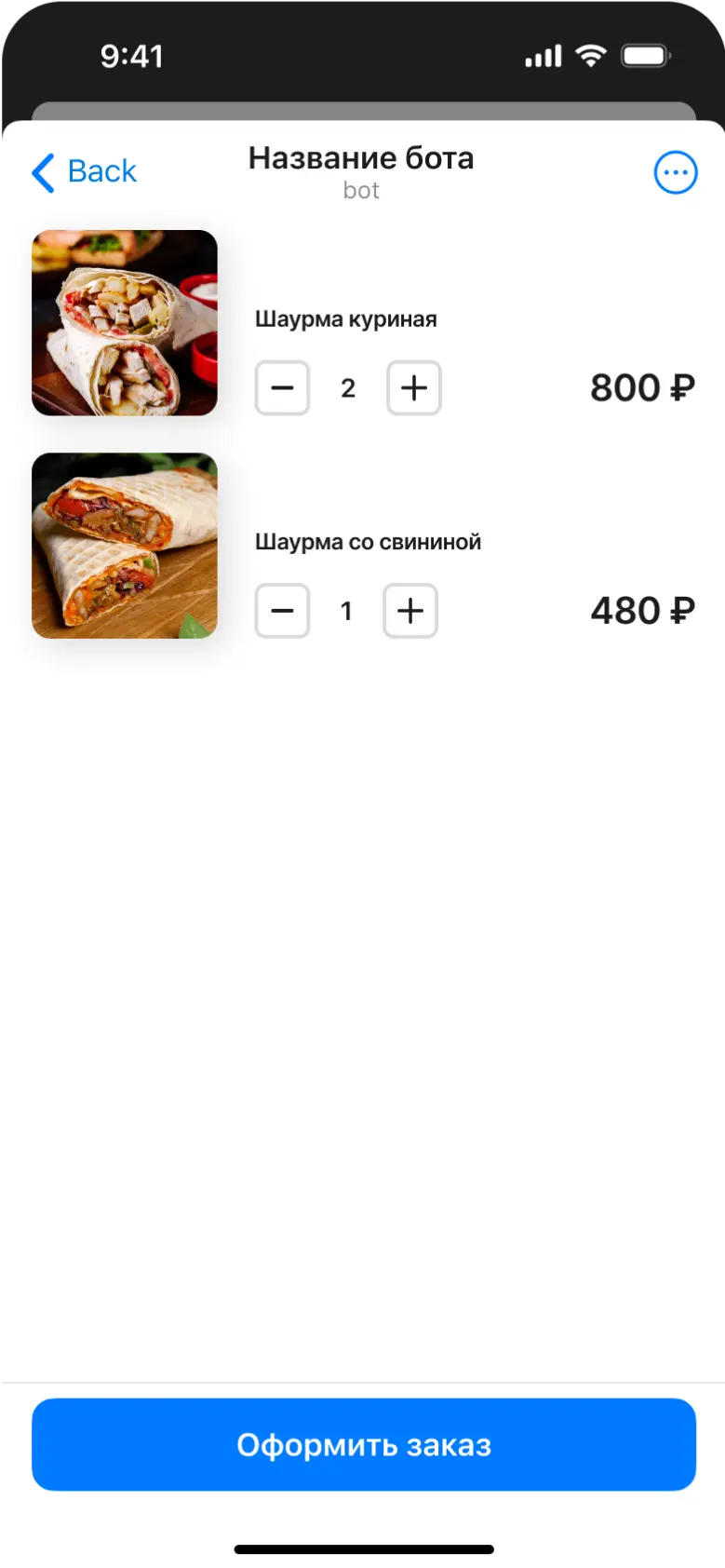This screenshot has height=1568, width=725.
Task: Tap the bot subtitle label
Action: (361, 190)
